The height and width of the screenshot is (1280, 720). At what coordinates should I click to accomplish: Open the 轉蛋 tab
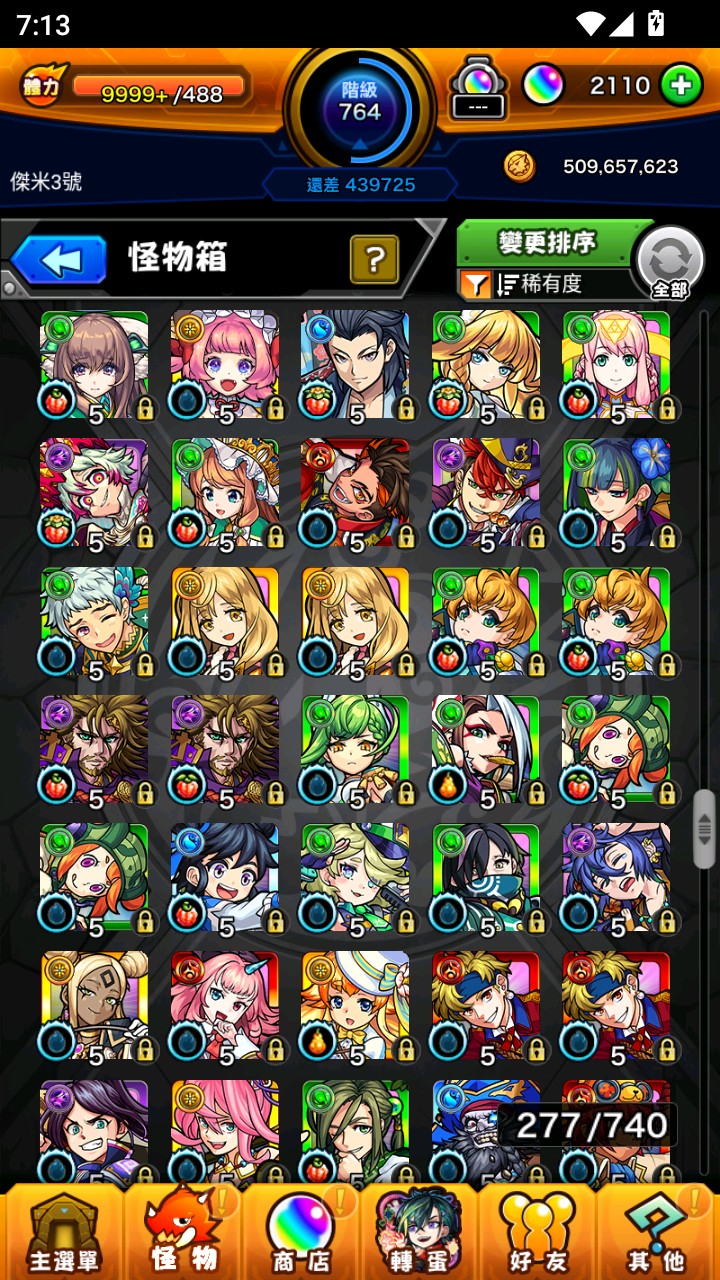click(x=419, y=1232)
